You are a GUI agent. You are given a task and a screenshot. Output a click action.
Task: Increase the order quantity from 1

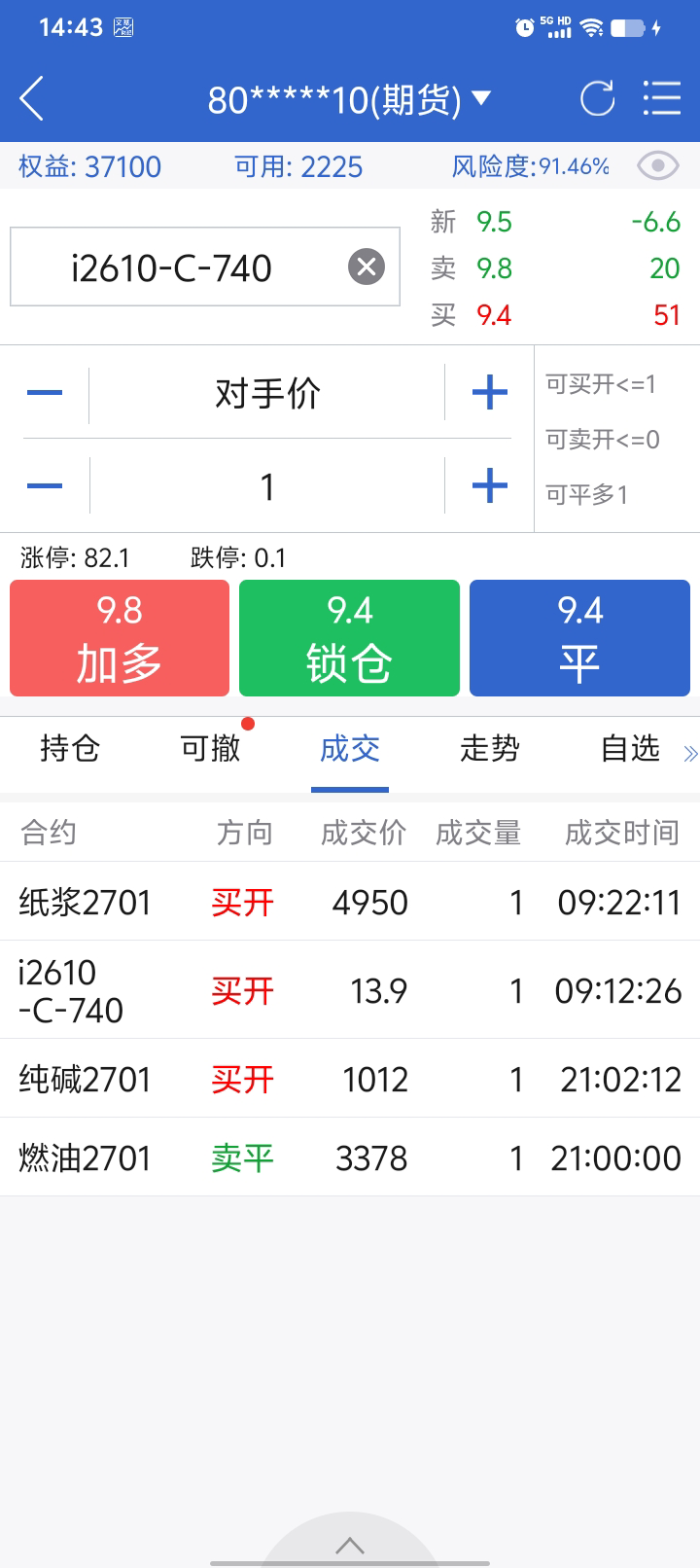coord(489,485)
